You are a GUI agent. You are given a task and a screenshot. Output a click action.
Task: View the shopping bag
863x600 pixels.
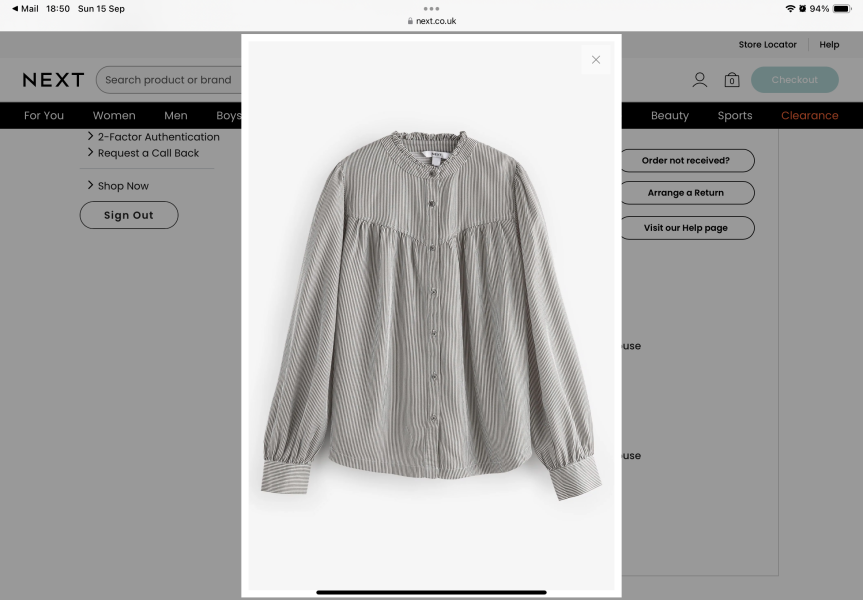tap(732, 80)
